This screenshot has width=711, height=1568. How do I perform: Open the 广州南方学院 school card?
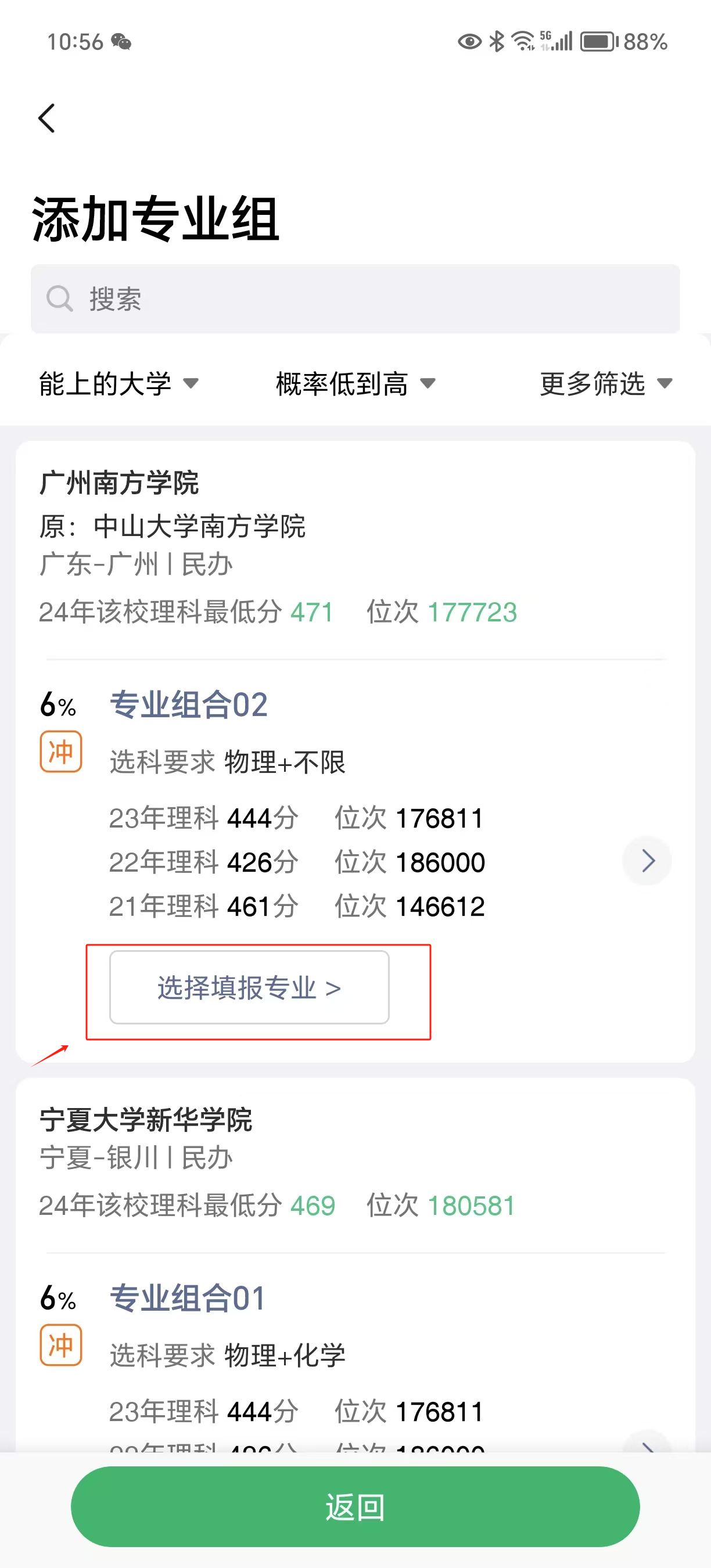119,483
